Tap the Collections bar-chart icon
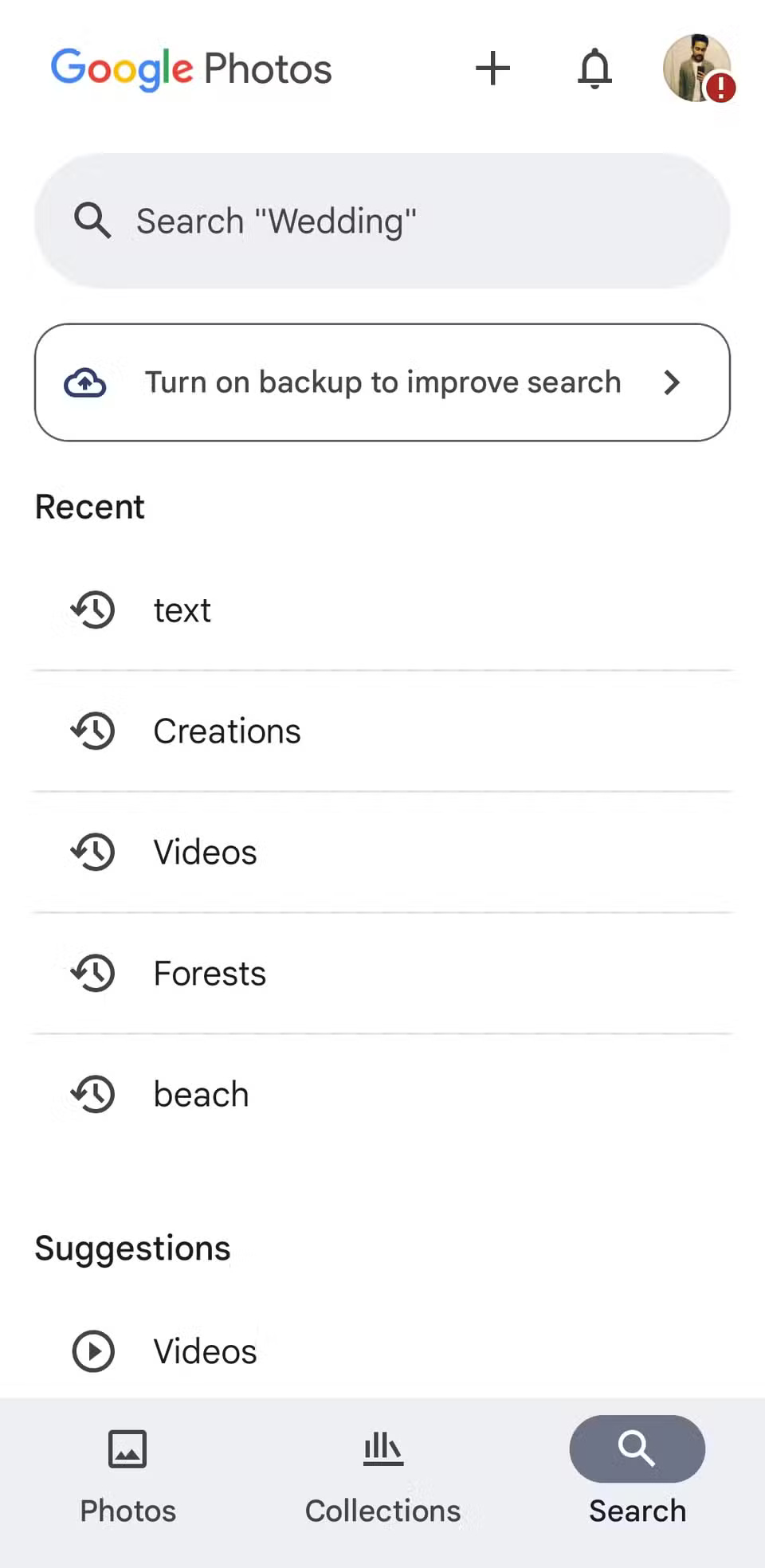 tap(382, 1449)
